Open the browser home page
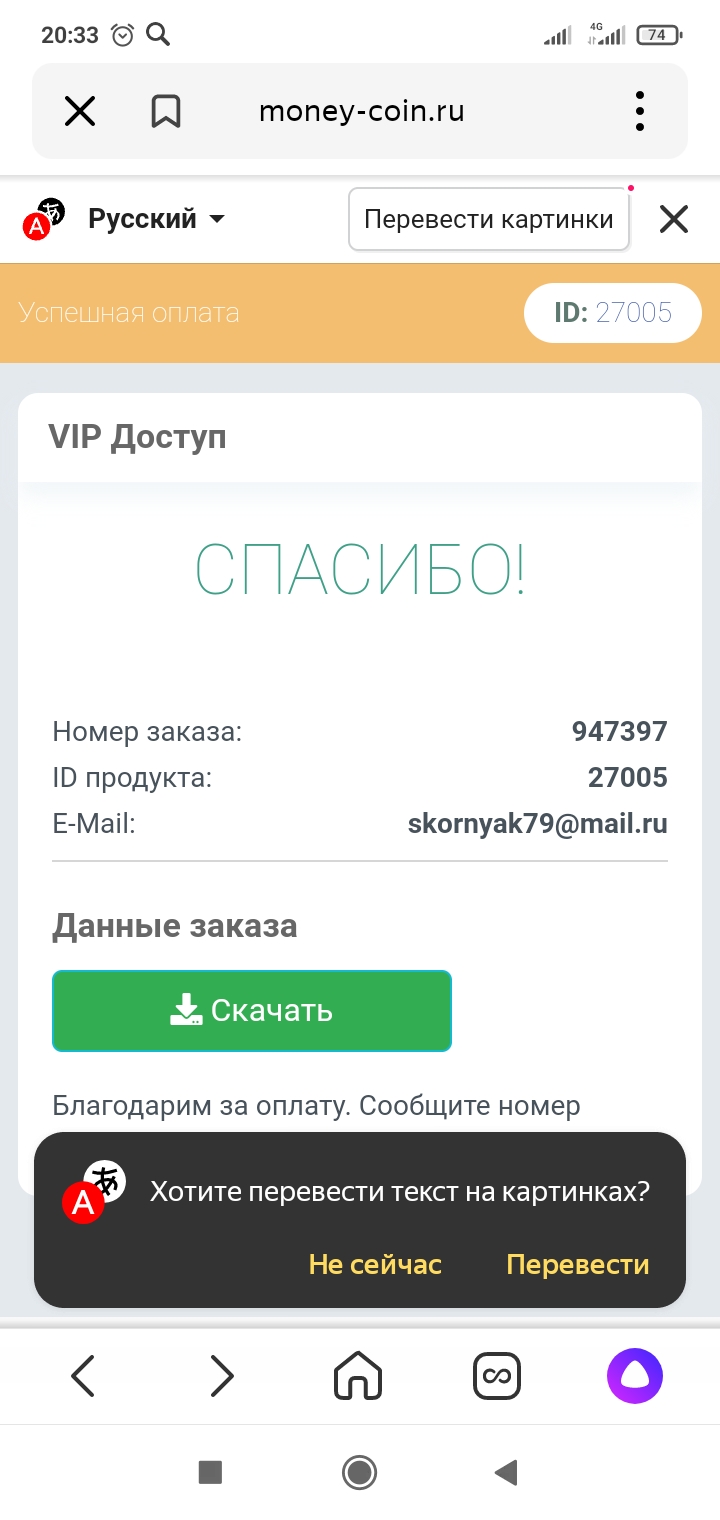Image resolution: width=720 pixels, height=1520 pixels. click(358, 1376)
